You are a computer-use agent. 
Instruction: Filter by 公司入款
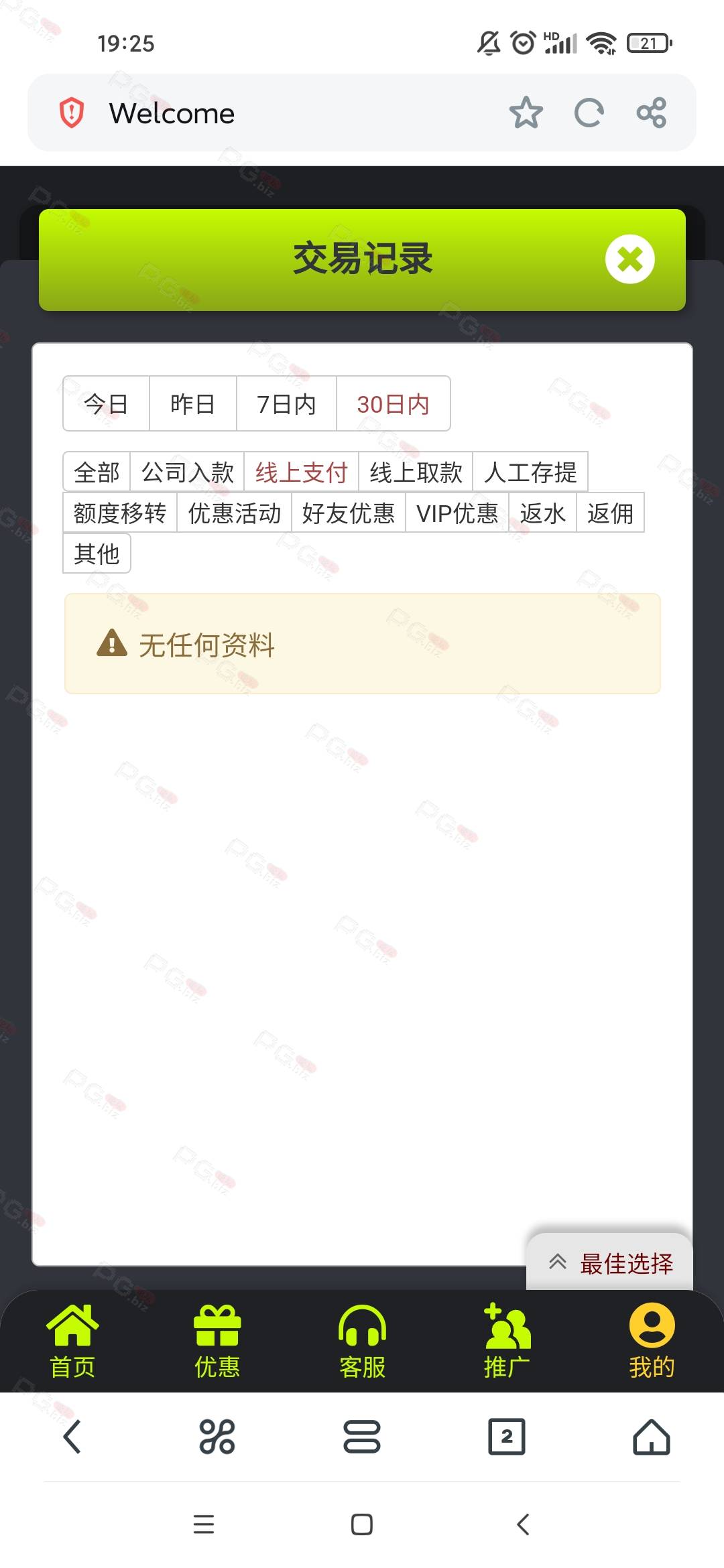(187, 472)
